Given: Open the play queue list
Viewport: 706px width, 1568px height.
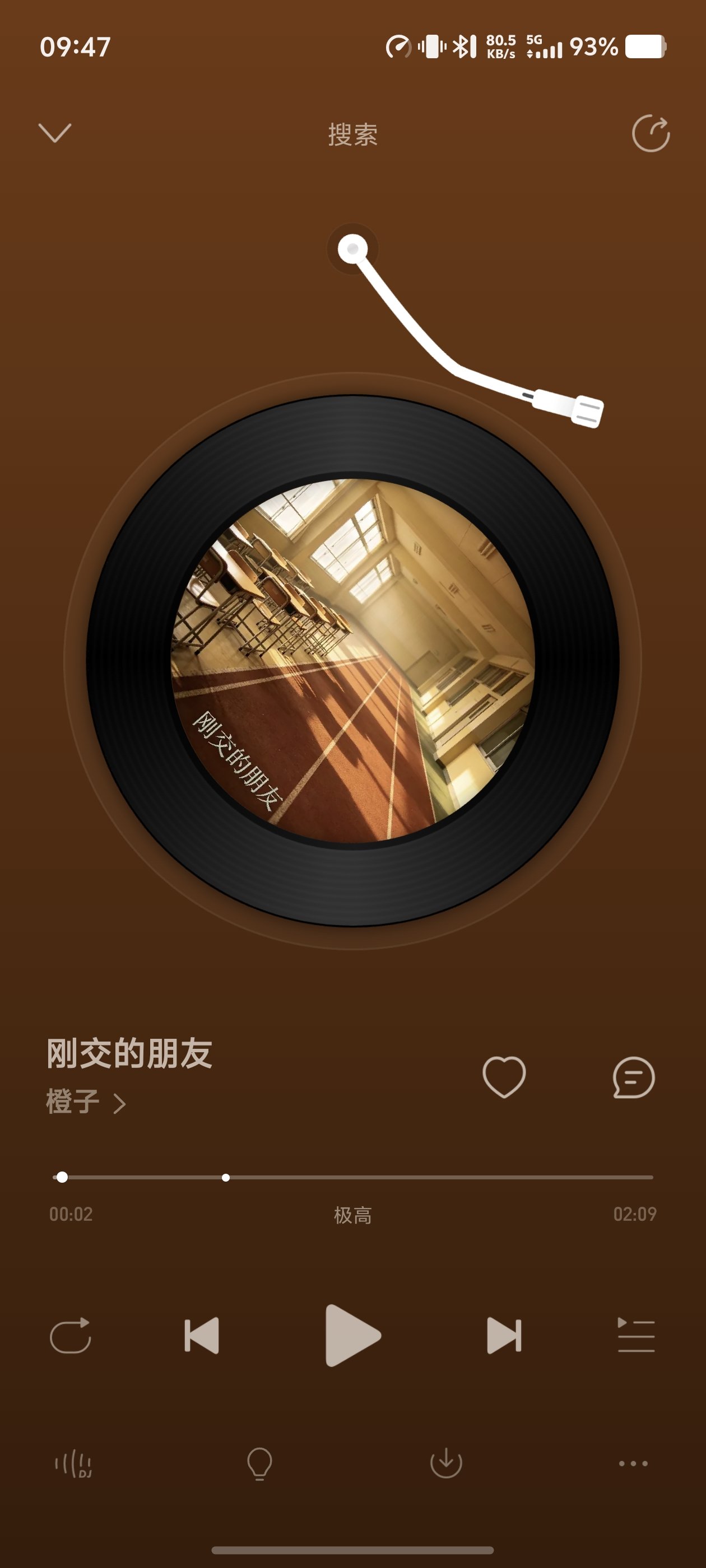Looking at the screenshot, I should (x=635, y=1336).
